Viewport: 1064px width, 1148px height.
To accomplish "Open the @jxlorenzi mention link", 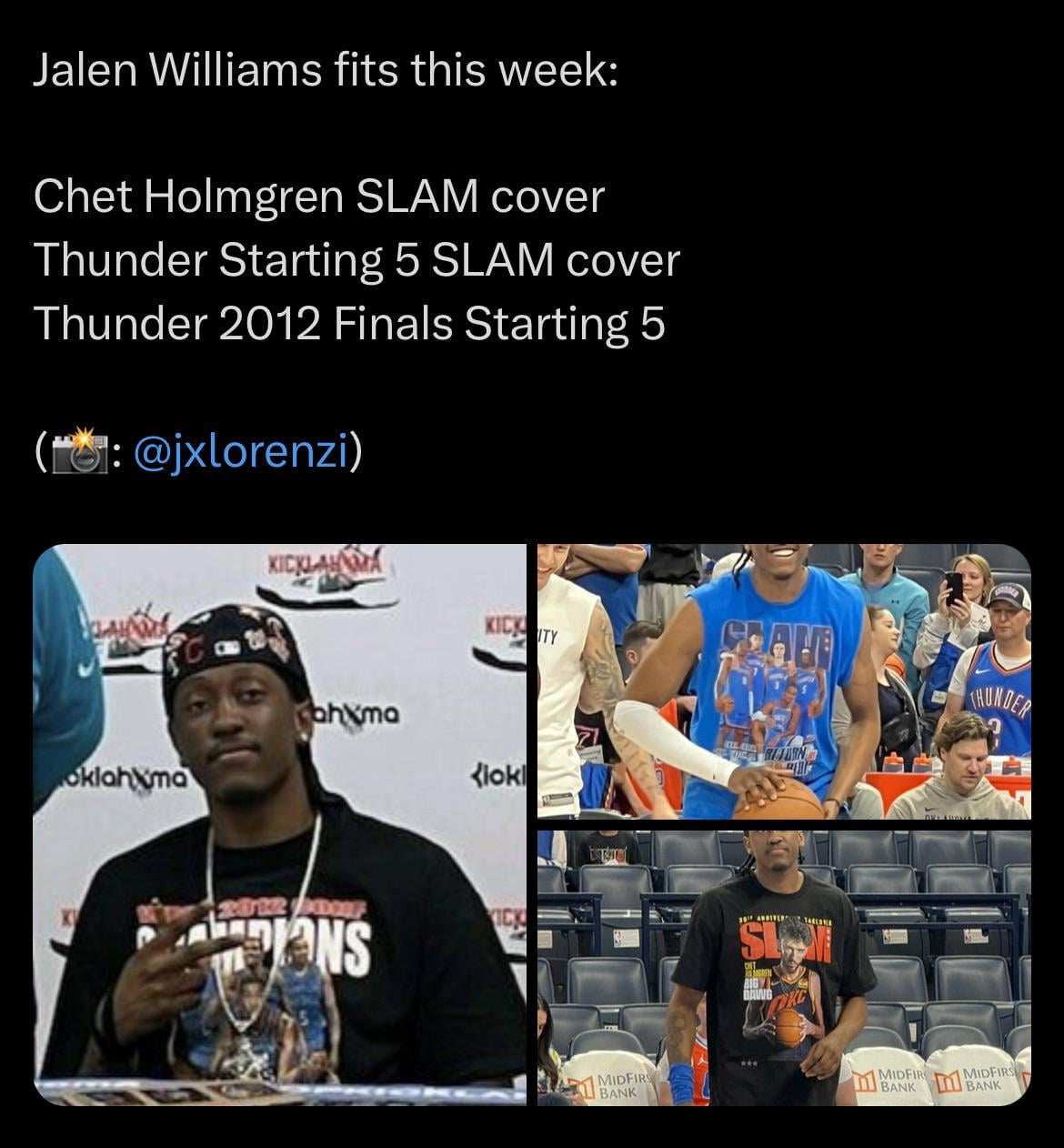I will [241, 450].
